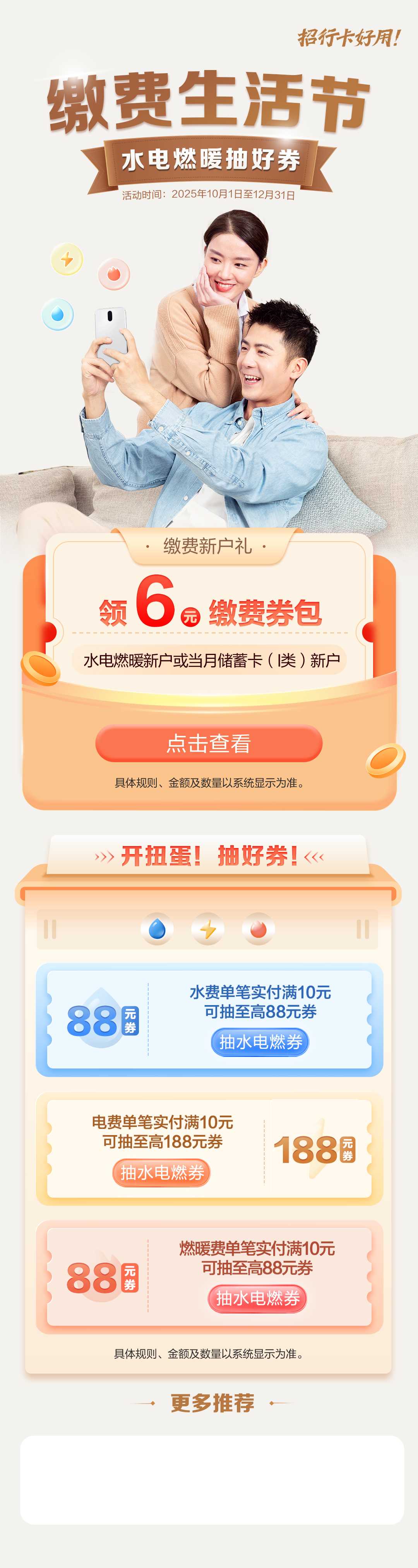Tap 抽水电燃券 under the water fee coupon

click(x=260, y=1042)
